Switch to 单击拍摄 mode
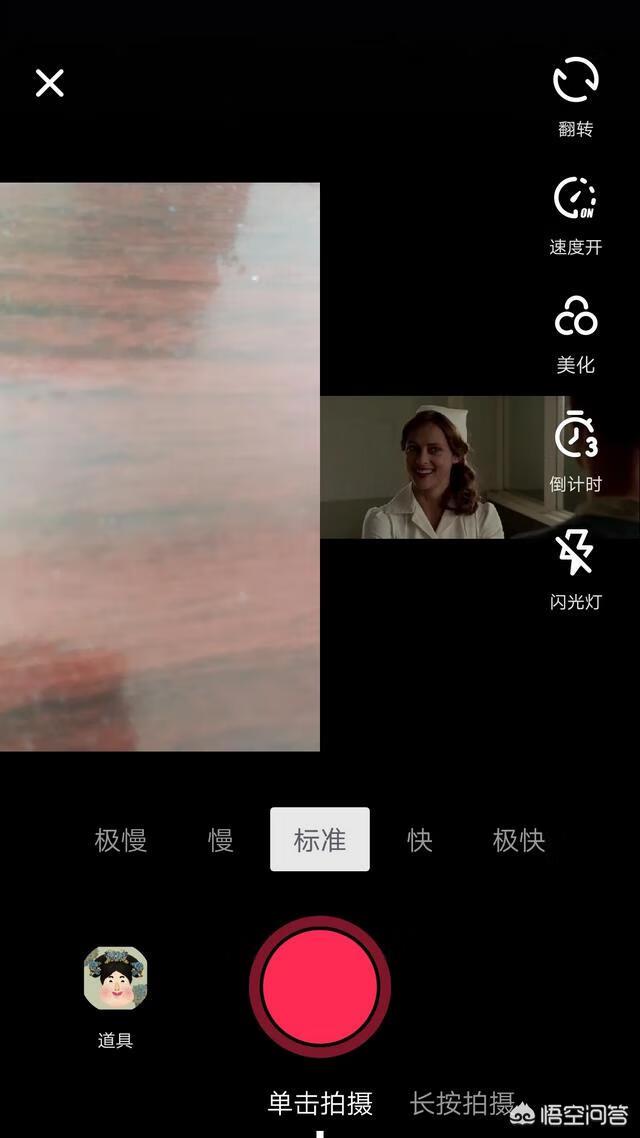This screenshot has height=1138, width=640. [x=320, y=1104]
